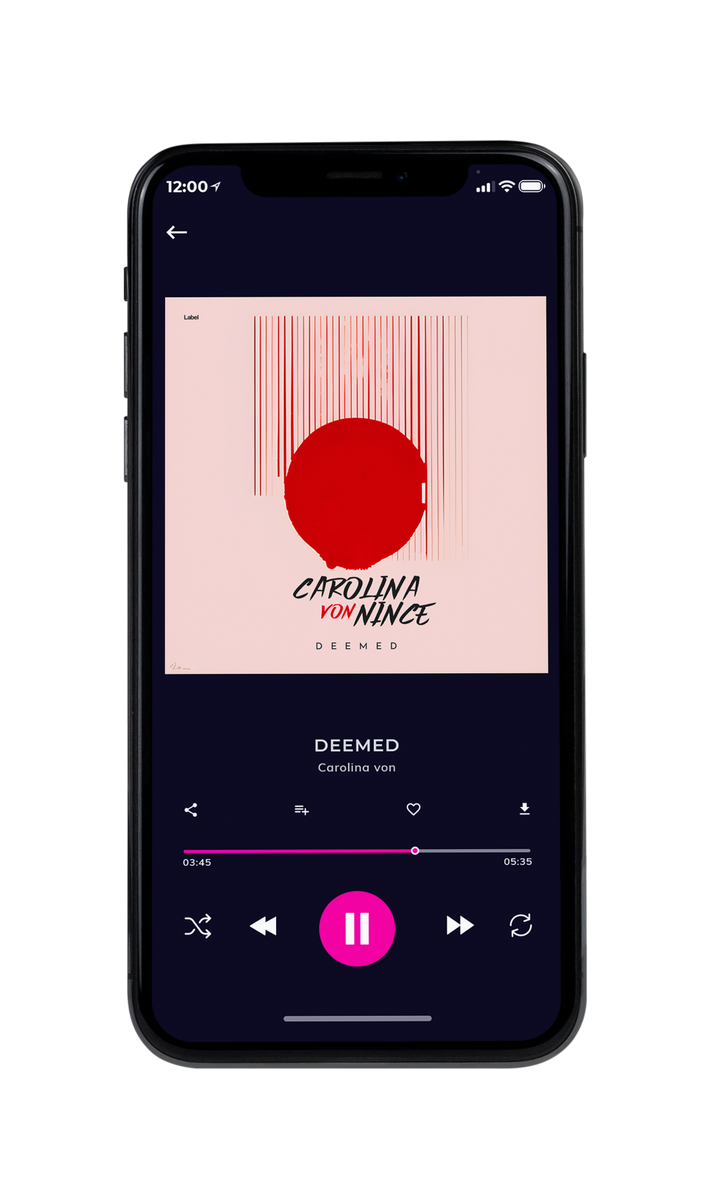Add DEEMED to a playlist
This screenshot has height=1200, width=720.
[301, 810]
